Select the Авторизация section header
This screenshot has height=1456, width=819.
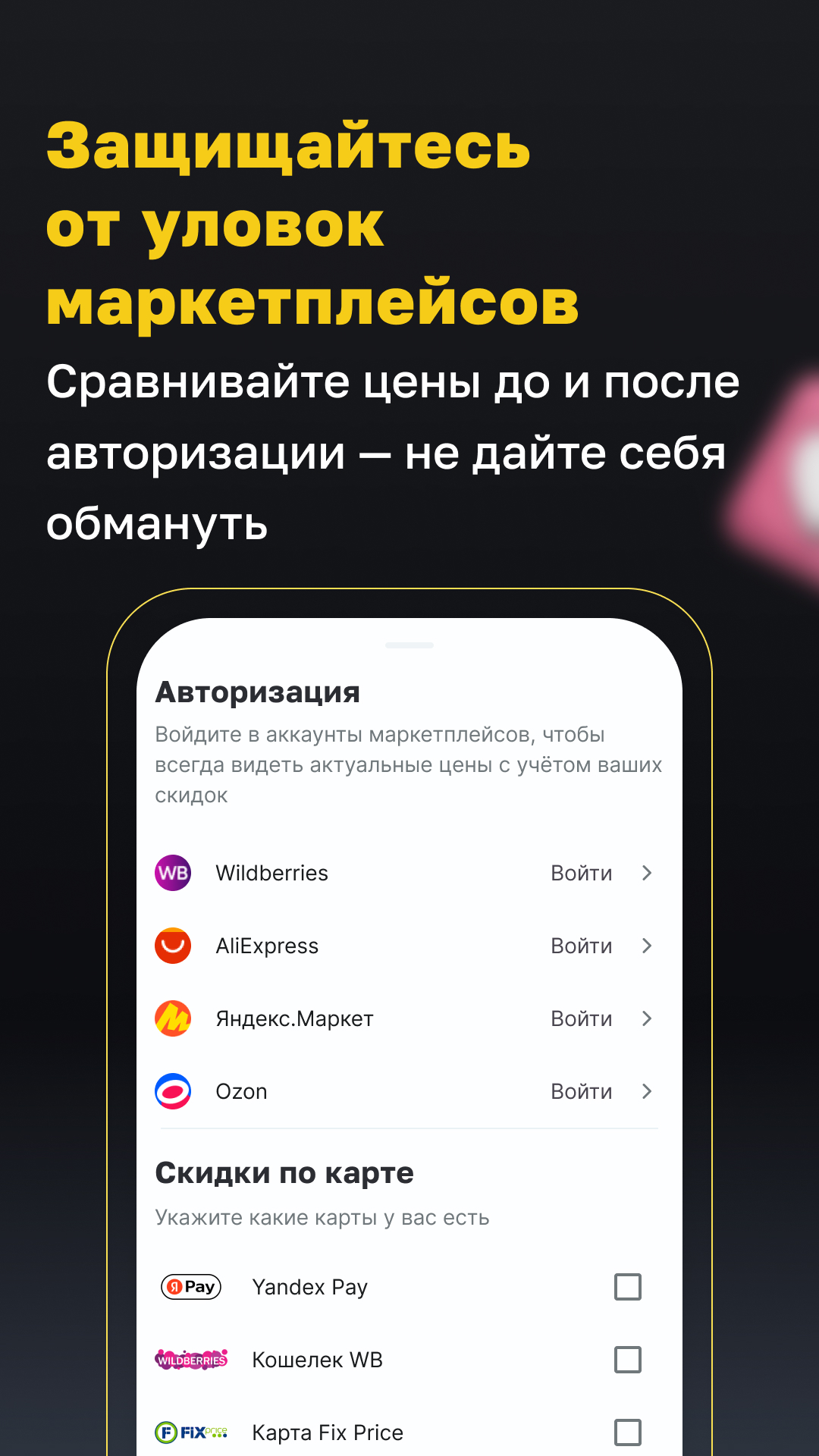pos(259,692)
